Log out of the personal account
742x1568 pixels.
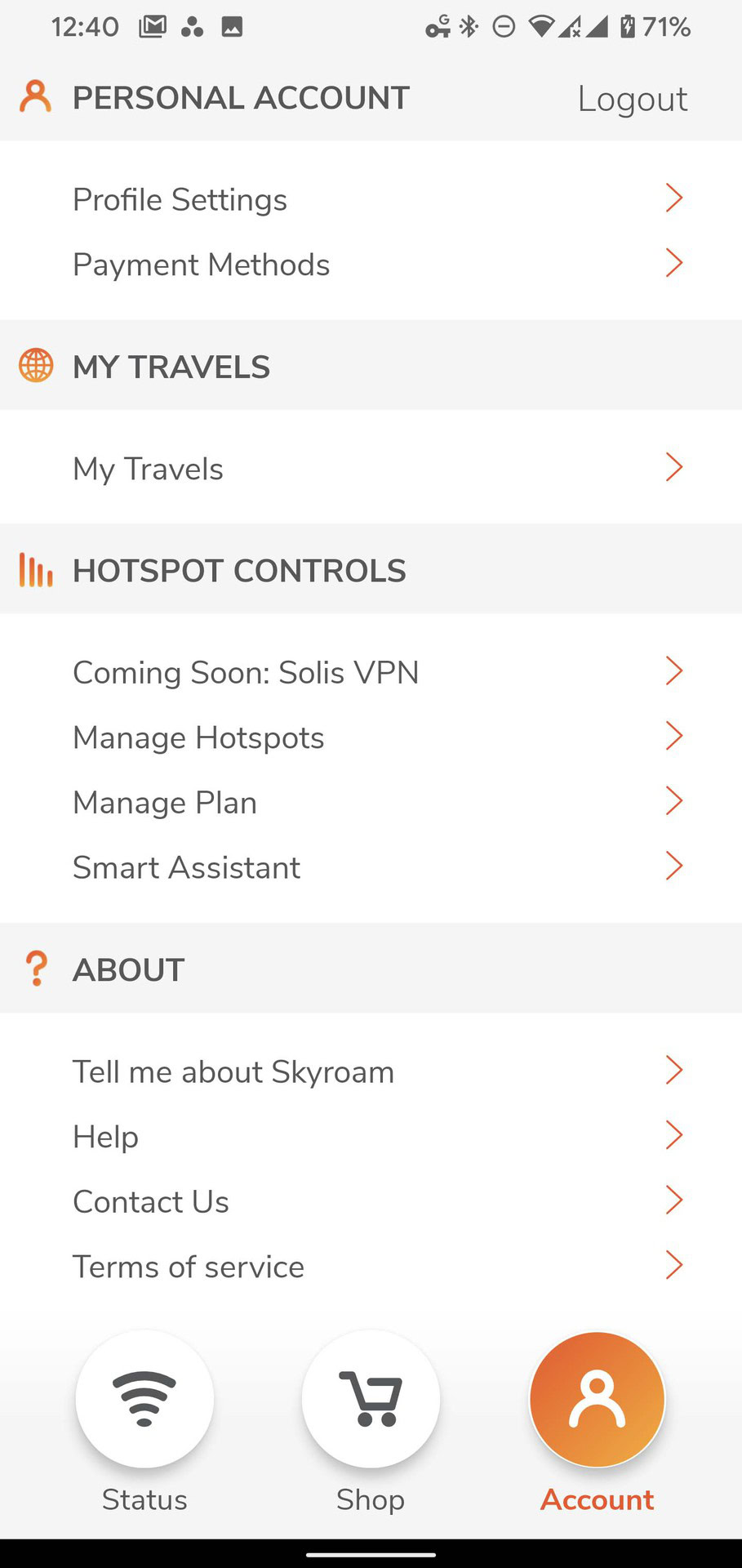(x=632, y=99)
